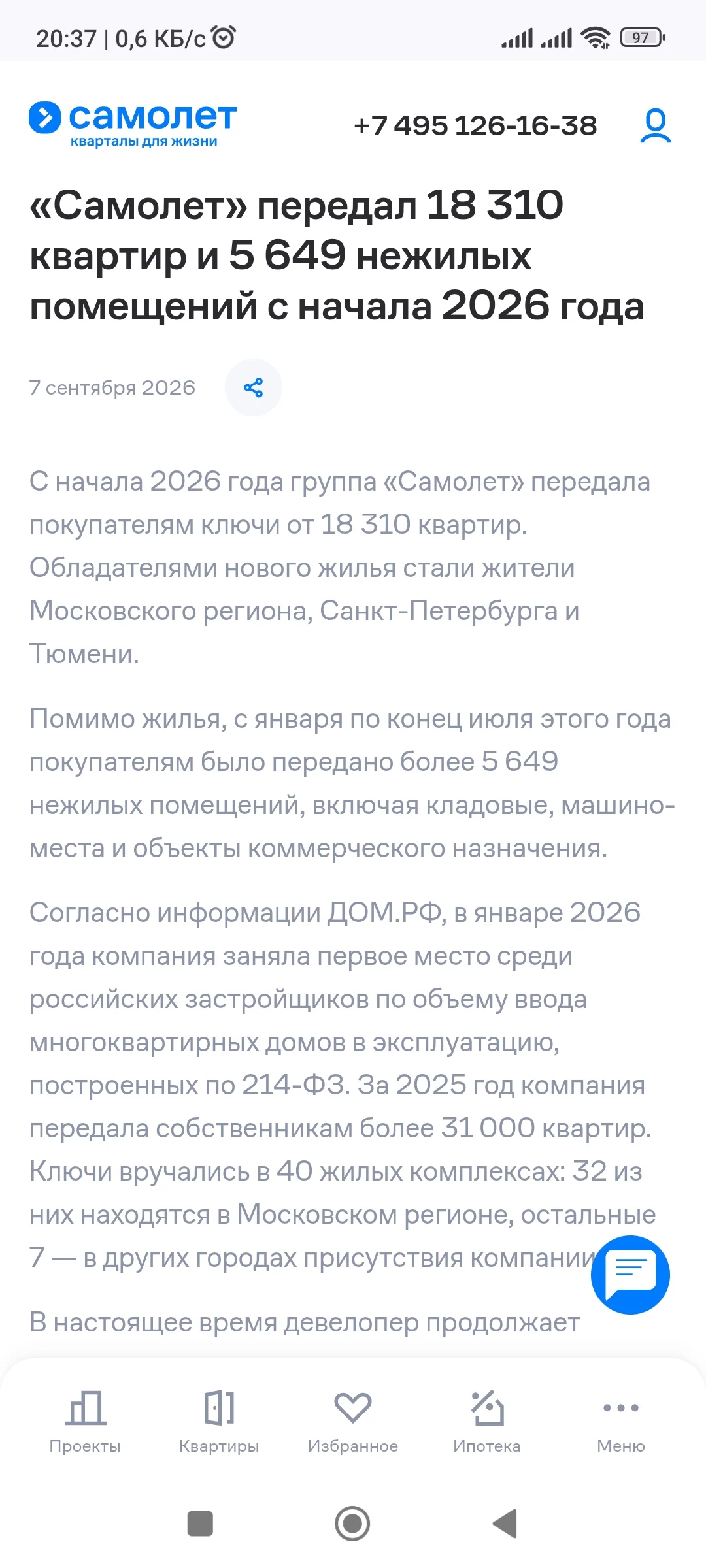Switch to the Проекты tab

pos(85,1422)
